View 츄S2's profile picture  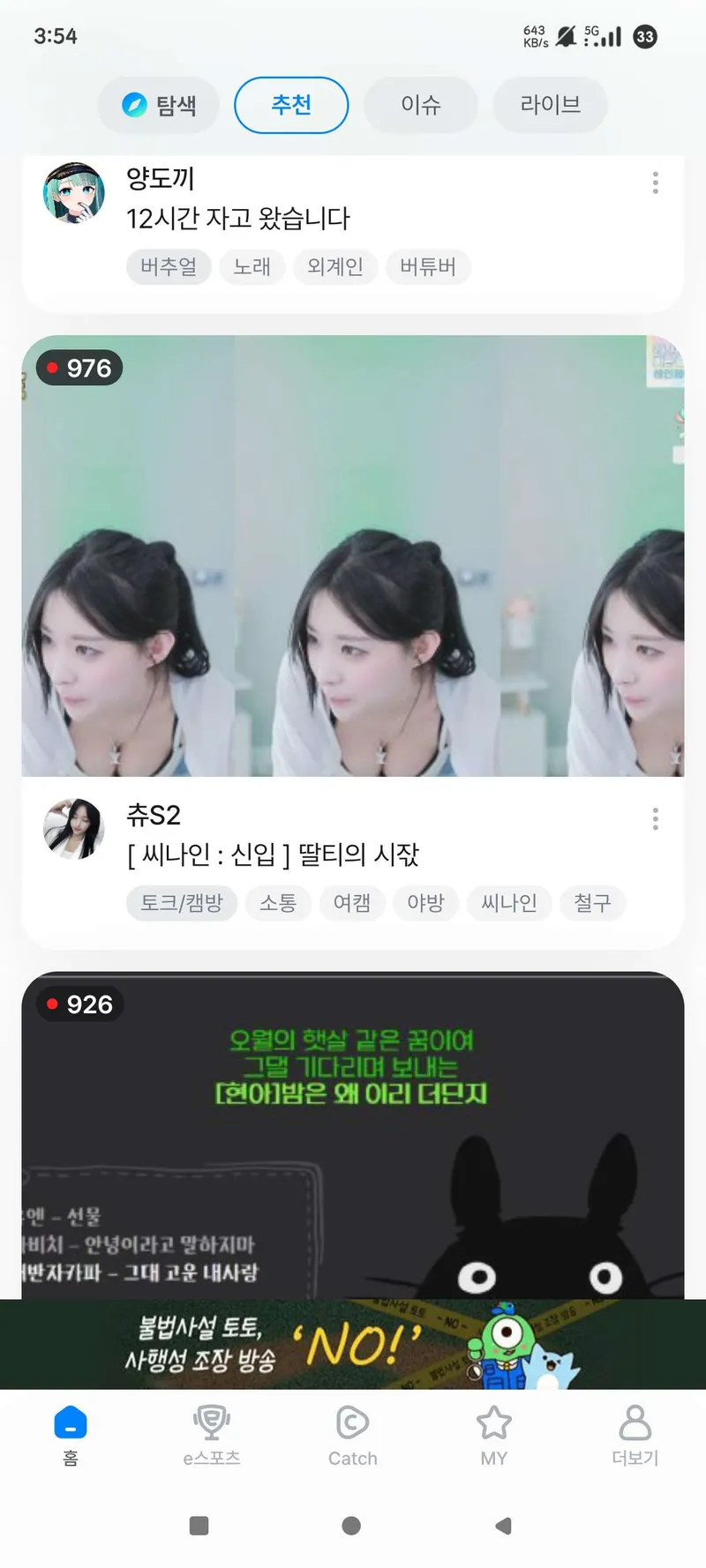(x=74, y=829)
